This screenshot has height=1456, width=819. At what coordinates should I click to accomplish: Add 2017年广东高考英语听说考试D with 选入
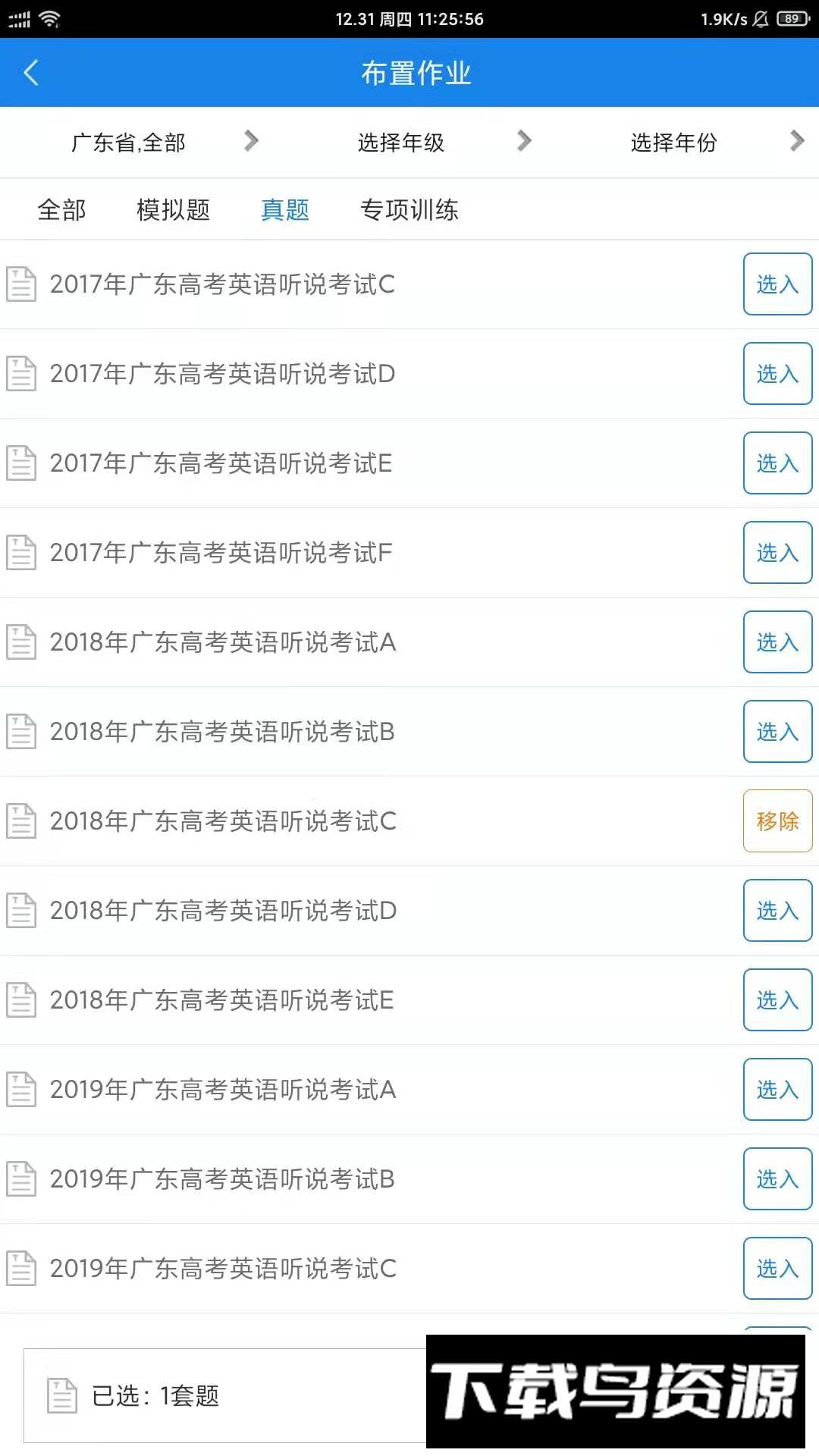[x=777, y=374]
